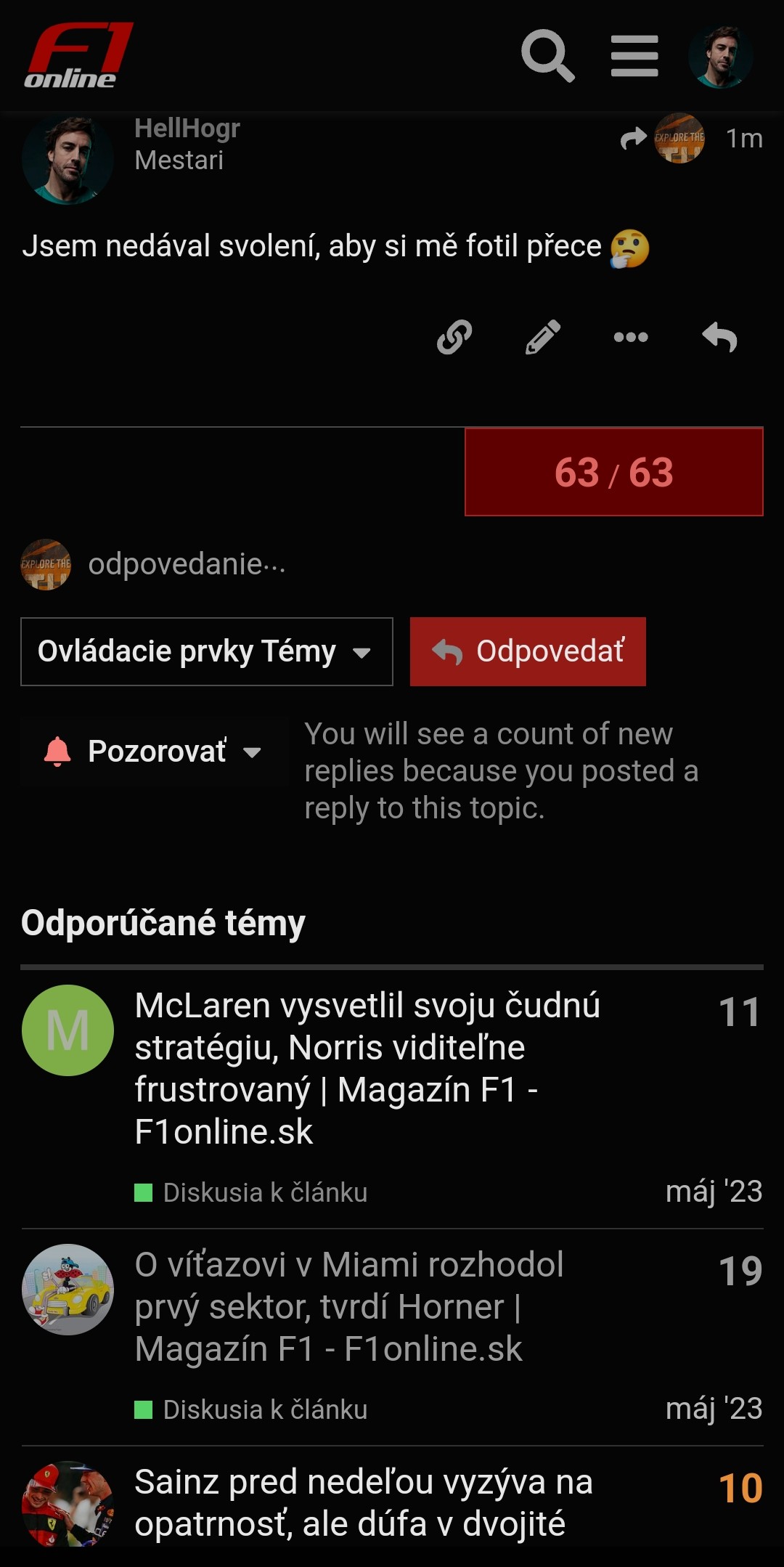Screen dimensions: 784x1567
Task: Expand Ovládacie prvky Témy dropdown
Action: tap(207, 651)
